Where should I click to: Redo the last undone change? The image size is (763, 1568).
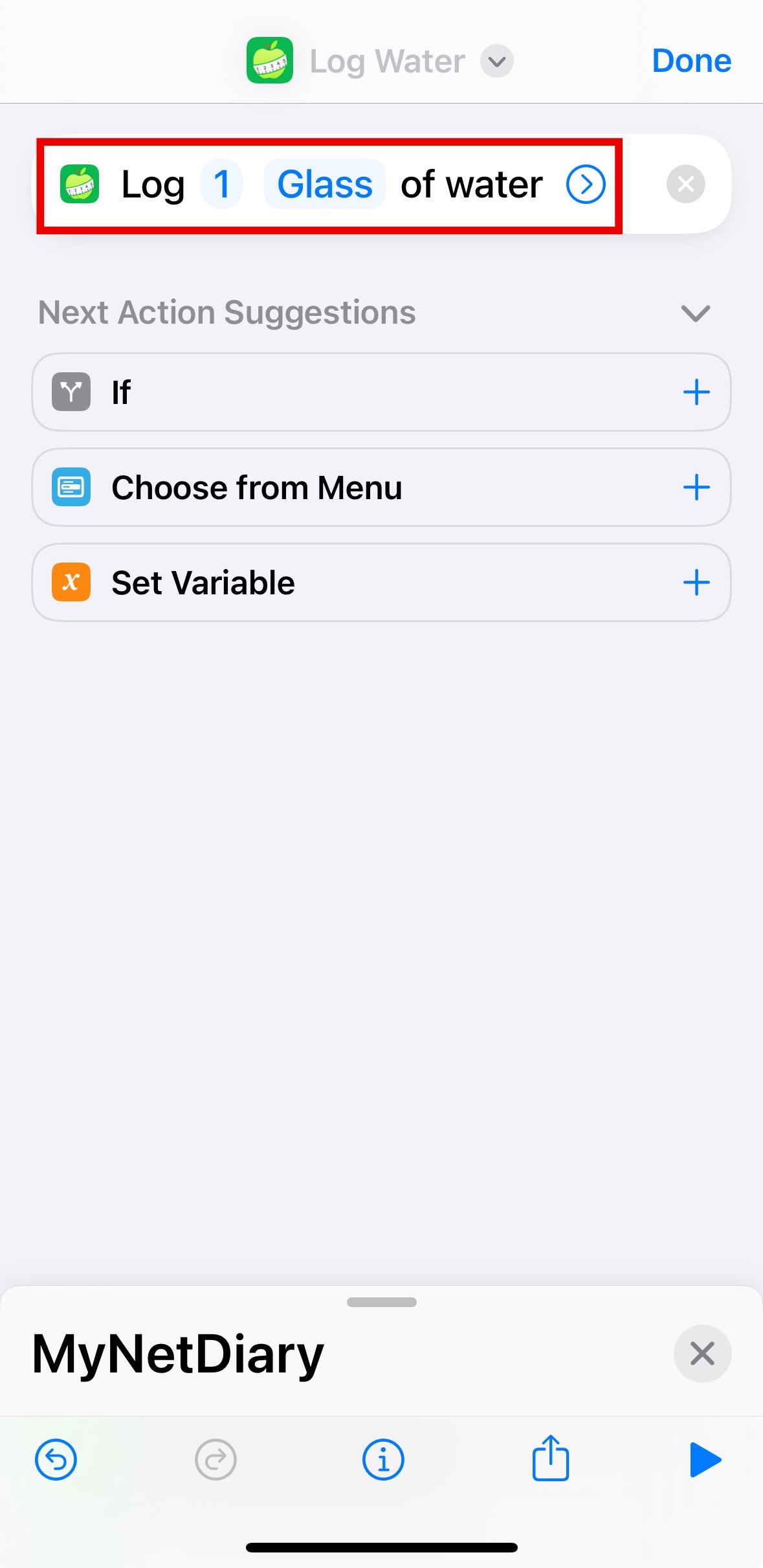coord(216,1460)
